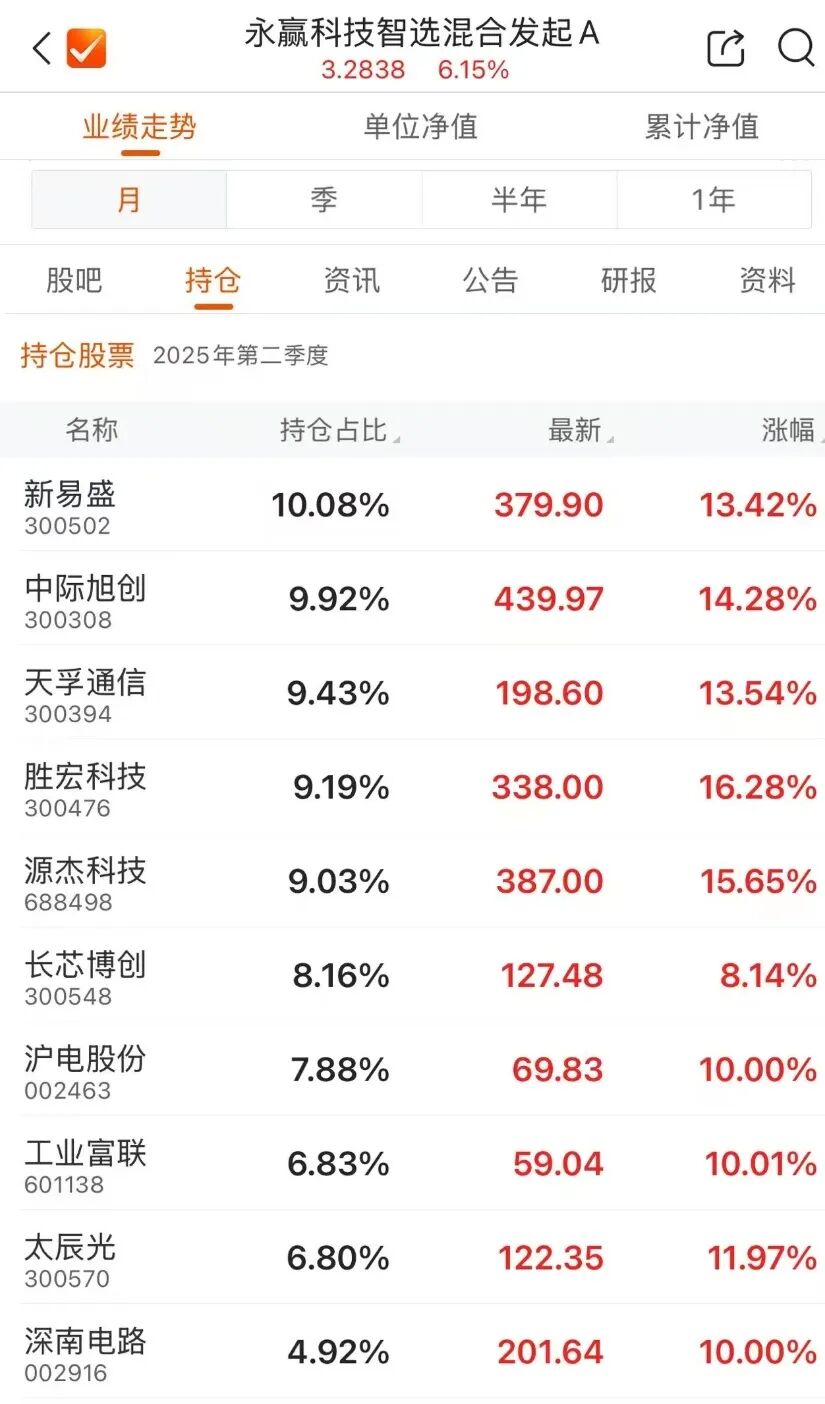
Task: Open the 研报 tab
Action: pyautogui.click(x=629, y=280)
